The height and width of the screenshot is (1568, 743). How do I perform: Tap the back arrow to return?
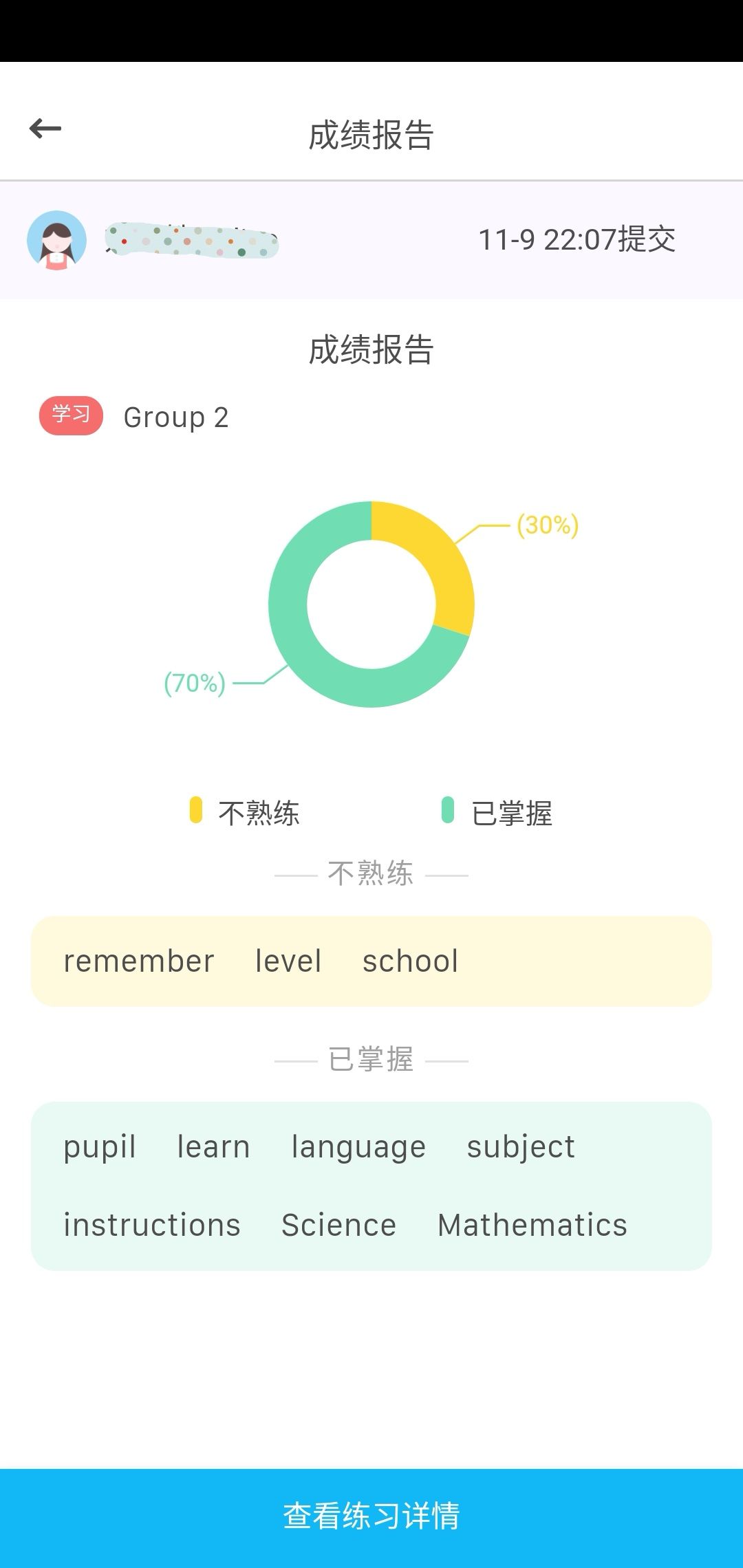47,129
